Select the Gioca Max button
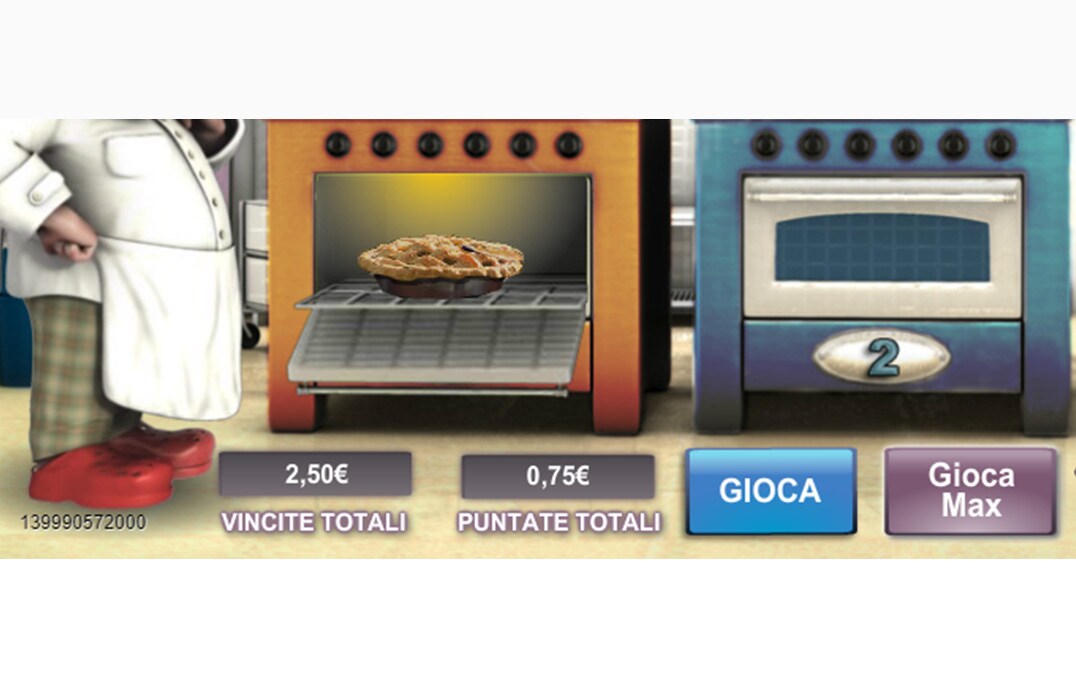Viewport: 1076px width, 676px height. (x=970, y=490)
